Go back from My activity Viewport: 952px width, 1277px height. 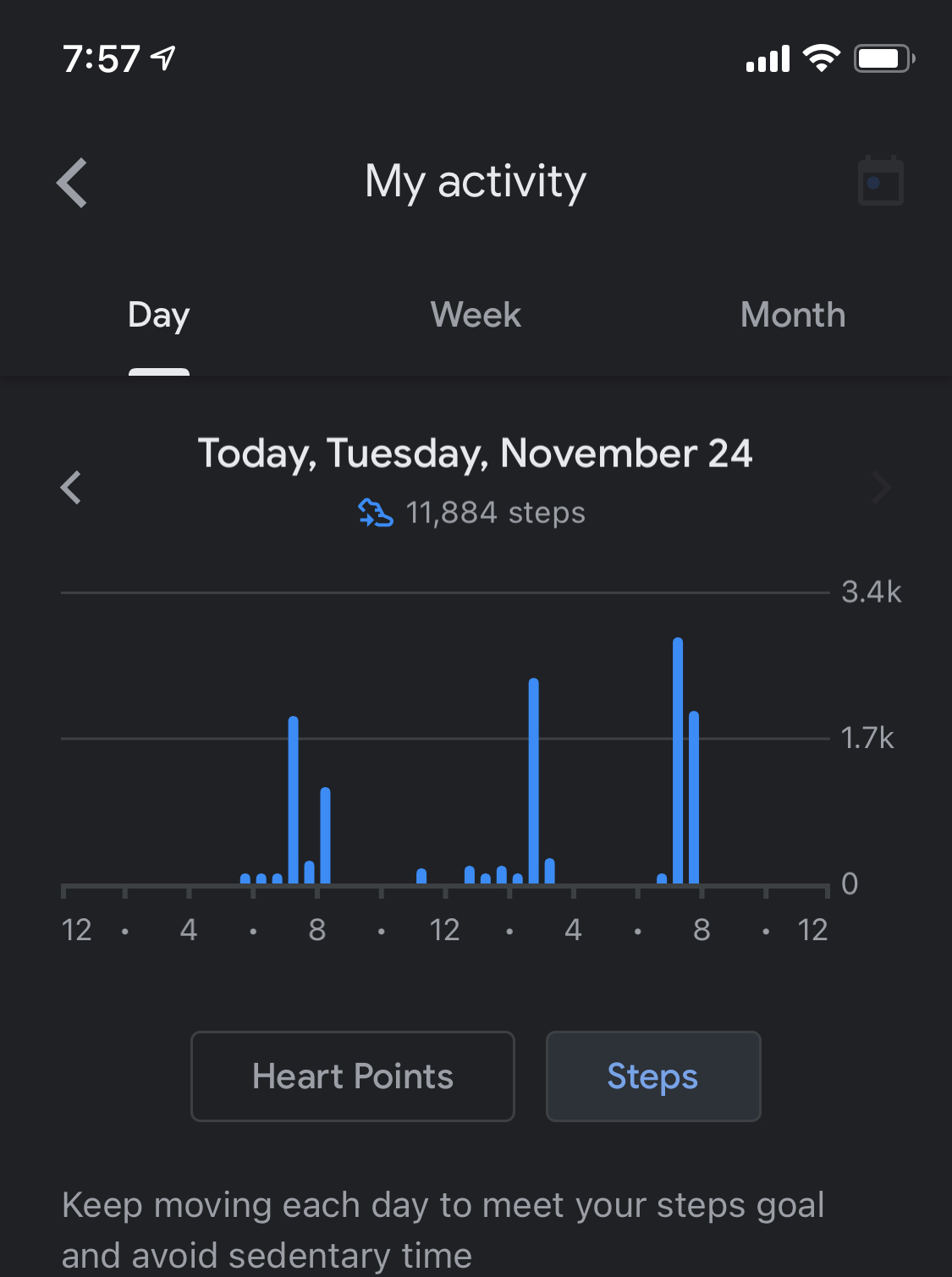coord(73,183)
